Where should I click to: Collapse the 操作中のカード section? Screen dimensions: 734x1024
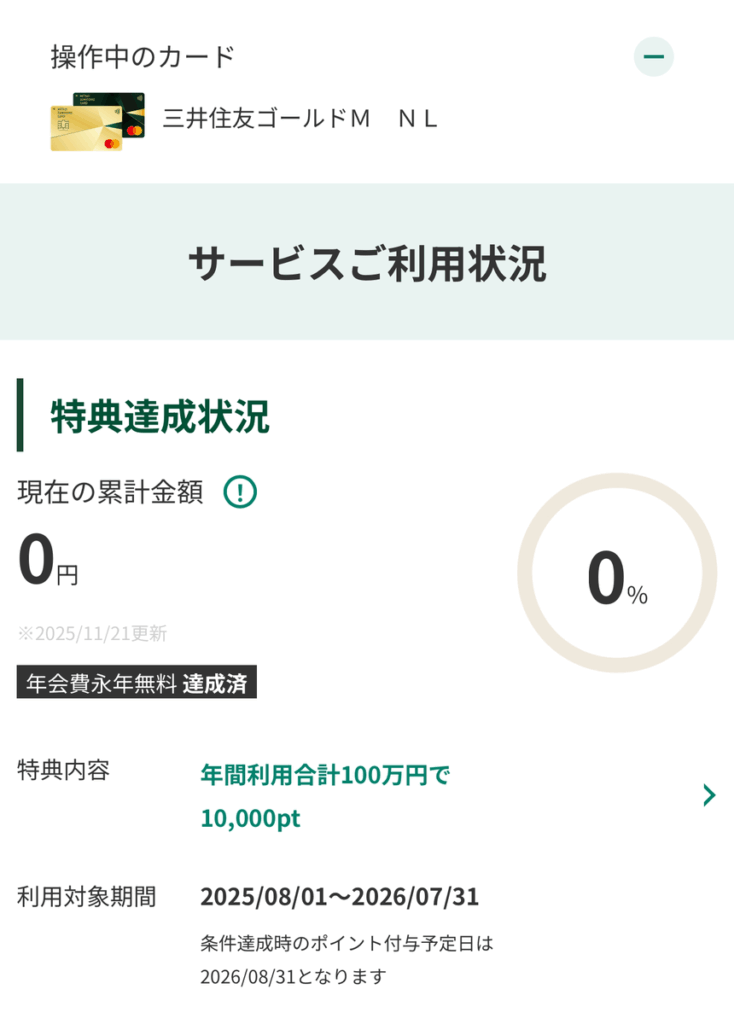(x=653, y=57)
